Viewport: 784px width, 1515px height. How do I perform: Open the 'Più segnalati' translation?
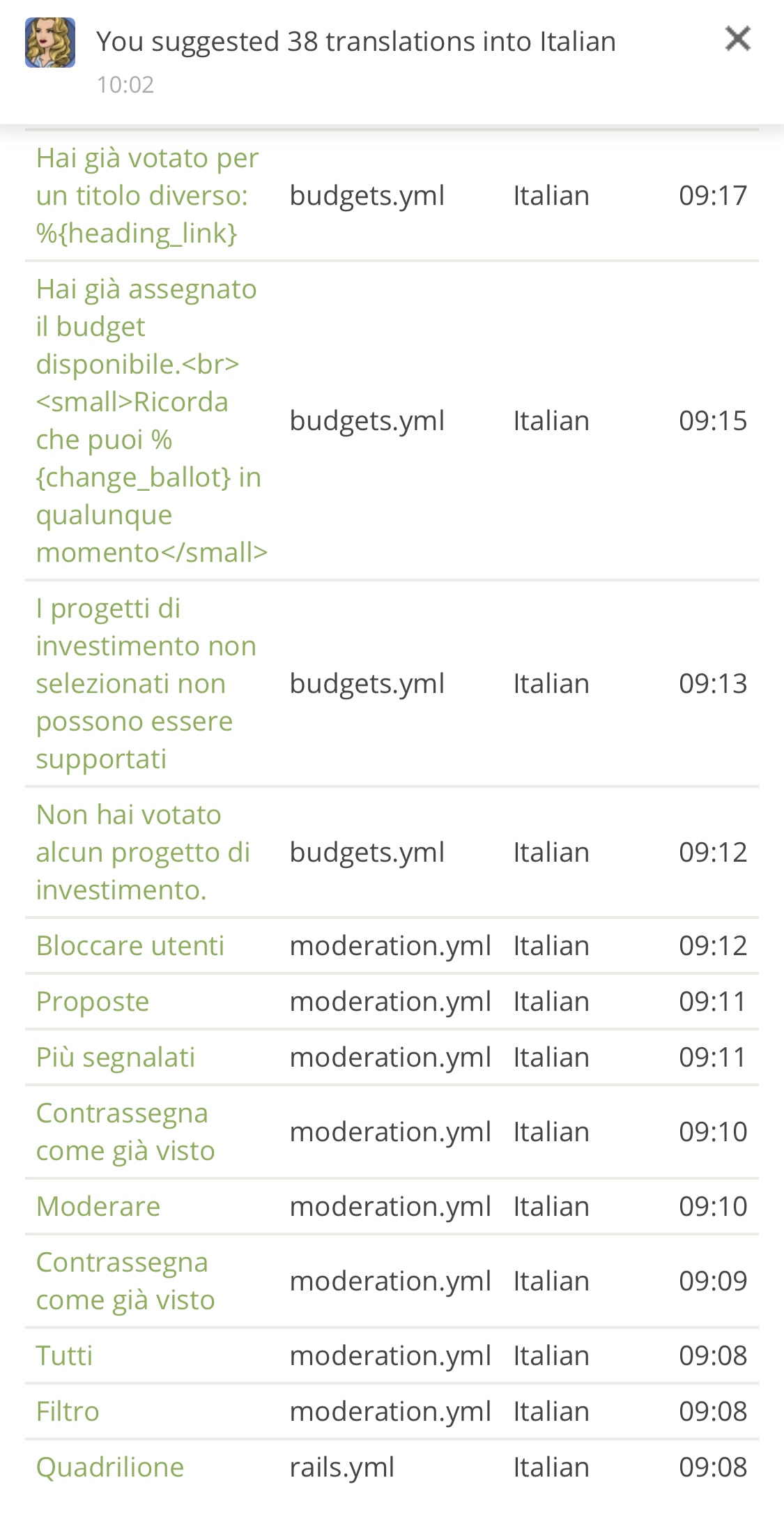(x=116, y=1057)
